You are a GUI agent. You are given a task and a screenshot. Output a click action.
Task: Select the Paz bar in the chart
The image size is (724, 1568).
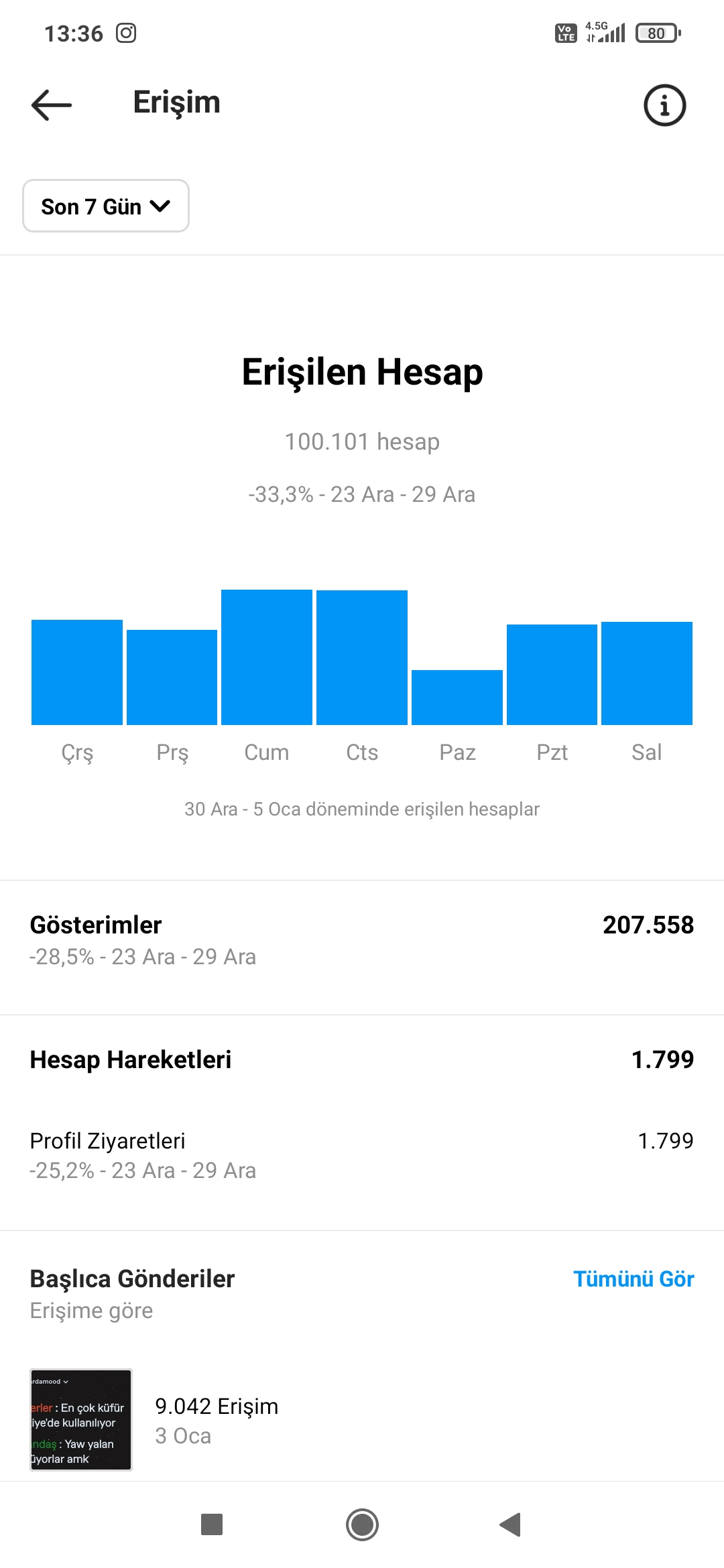(x=457, y=698)
